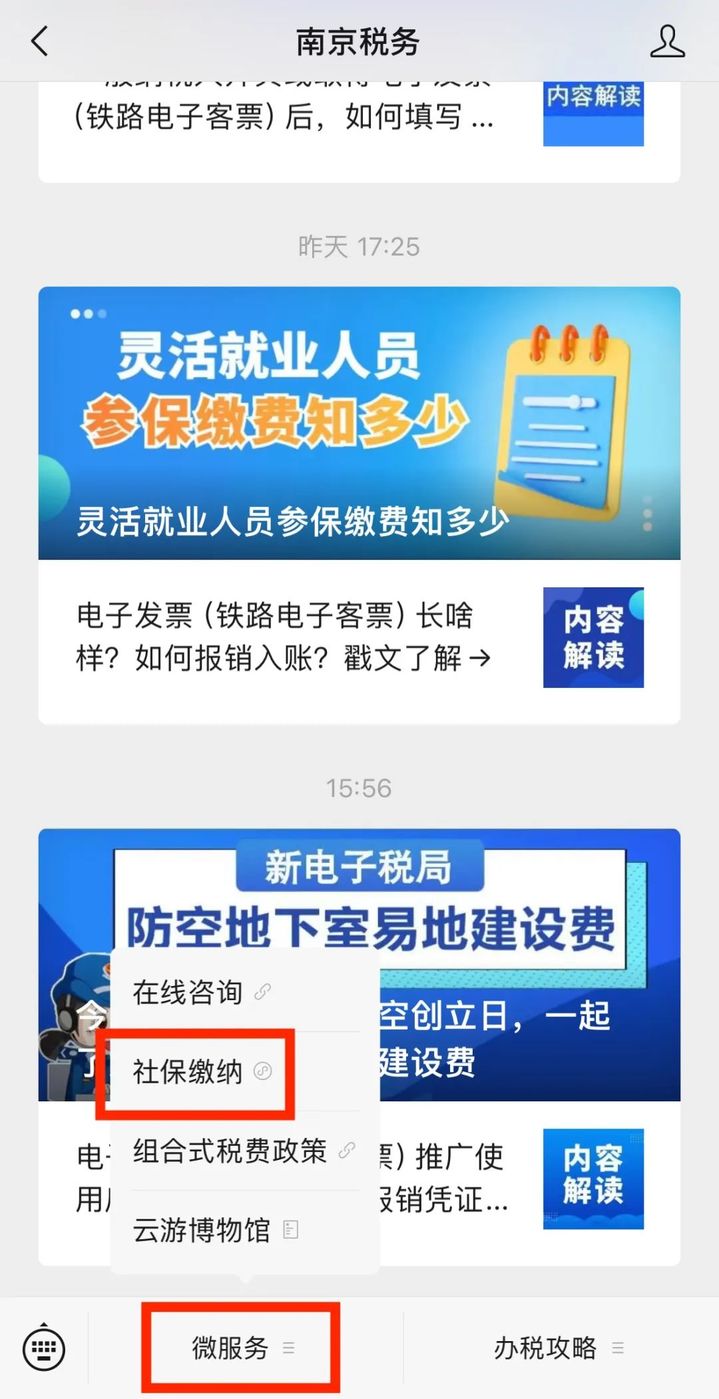Tap the 微服务 bottom menu
The width and height of the screenshot is (719, 1399).
click(x=243, y=1347)
